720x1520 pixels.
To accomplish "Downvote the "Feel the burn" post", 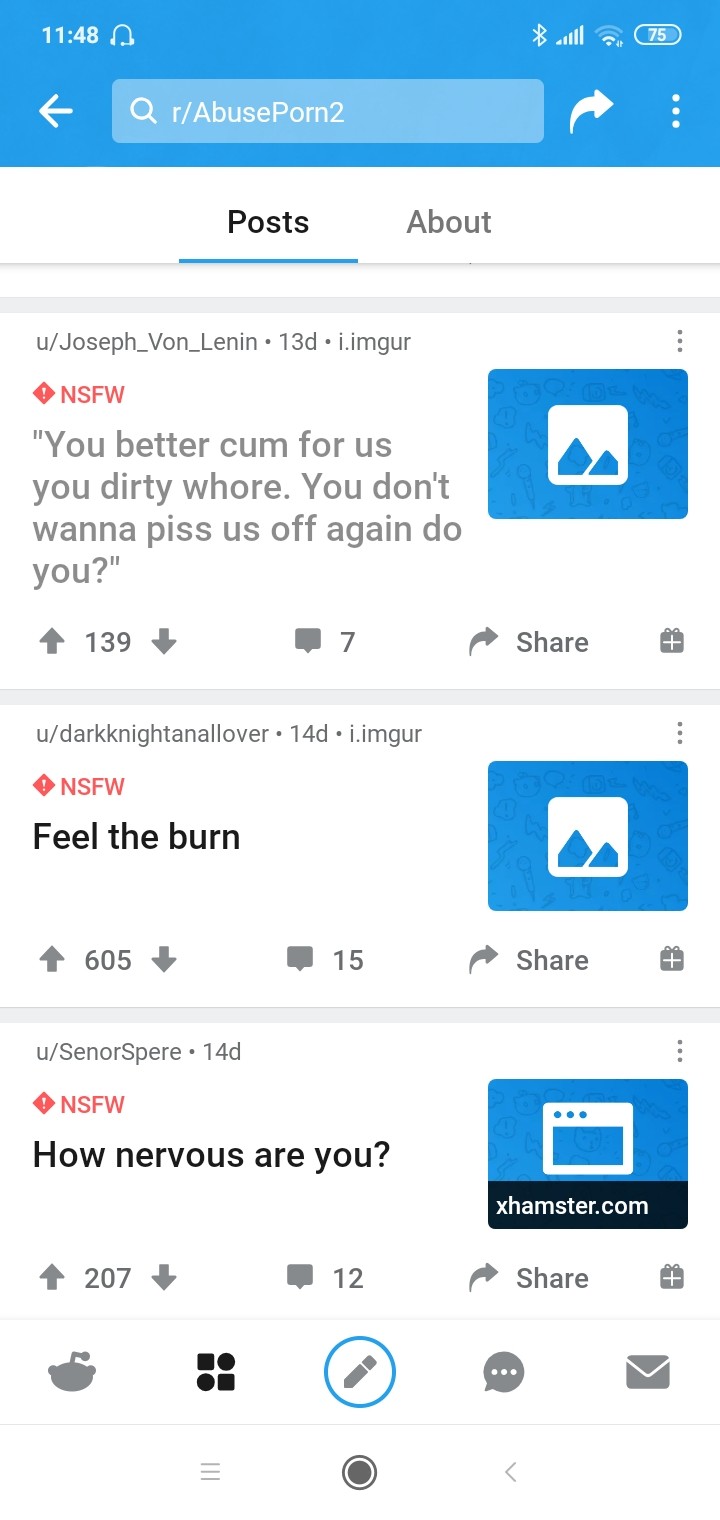I will click(164, 960).
